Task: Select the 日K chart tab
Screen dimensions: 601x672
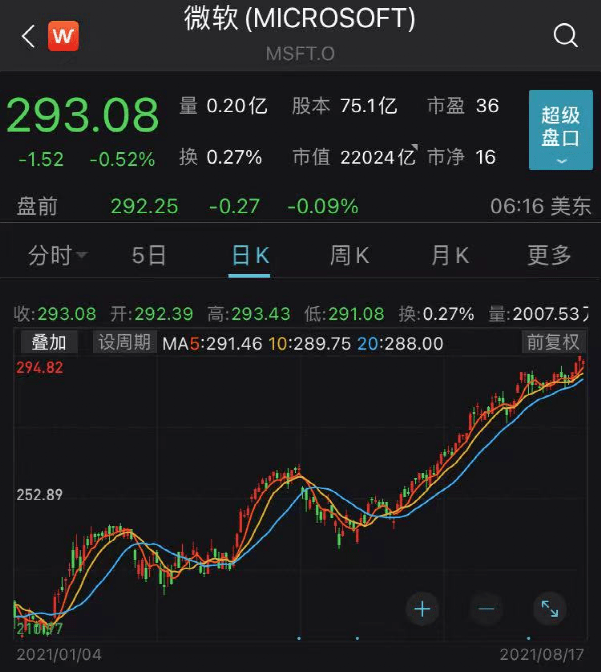Action: pos(249,256)
